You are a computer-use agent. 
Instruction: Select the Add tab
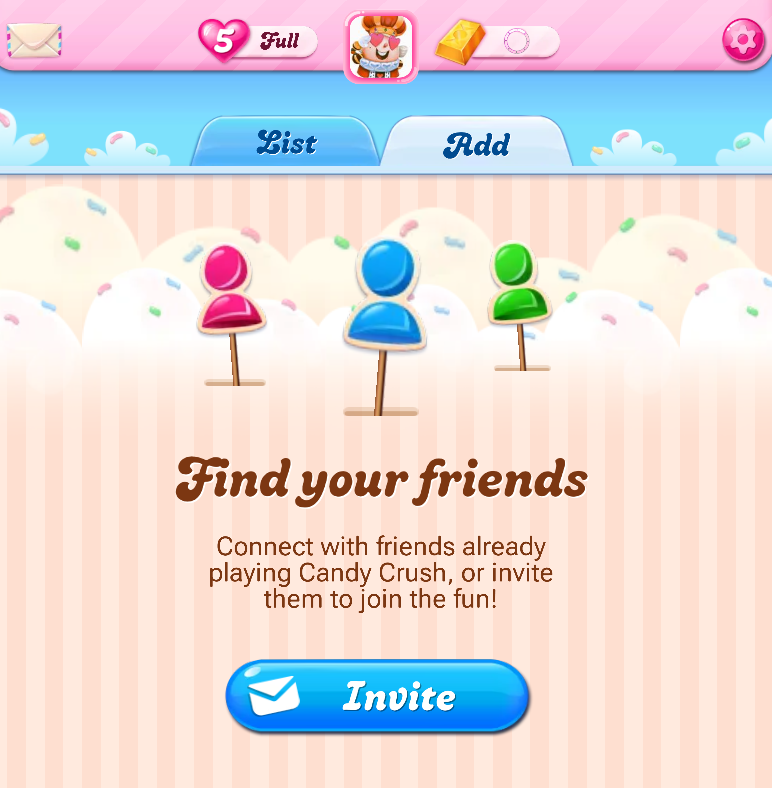pos(476,144)
